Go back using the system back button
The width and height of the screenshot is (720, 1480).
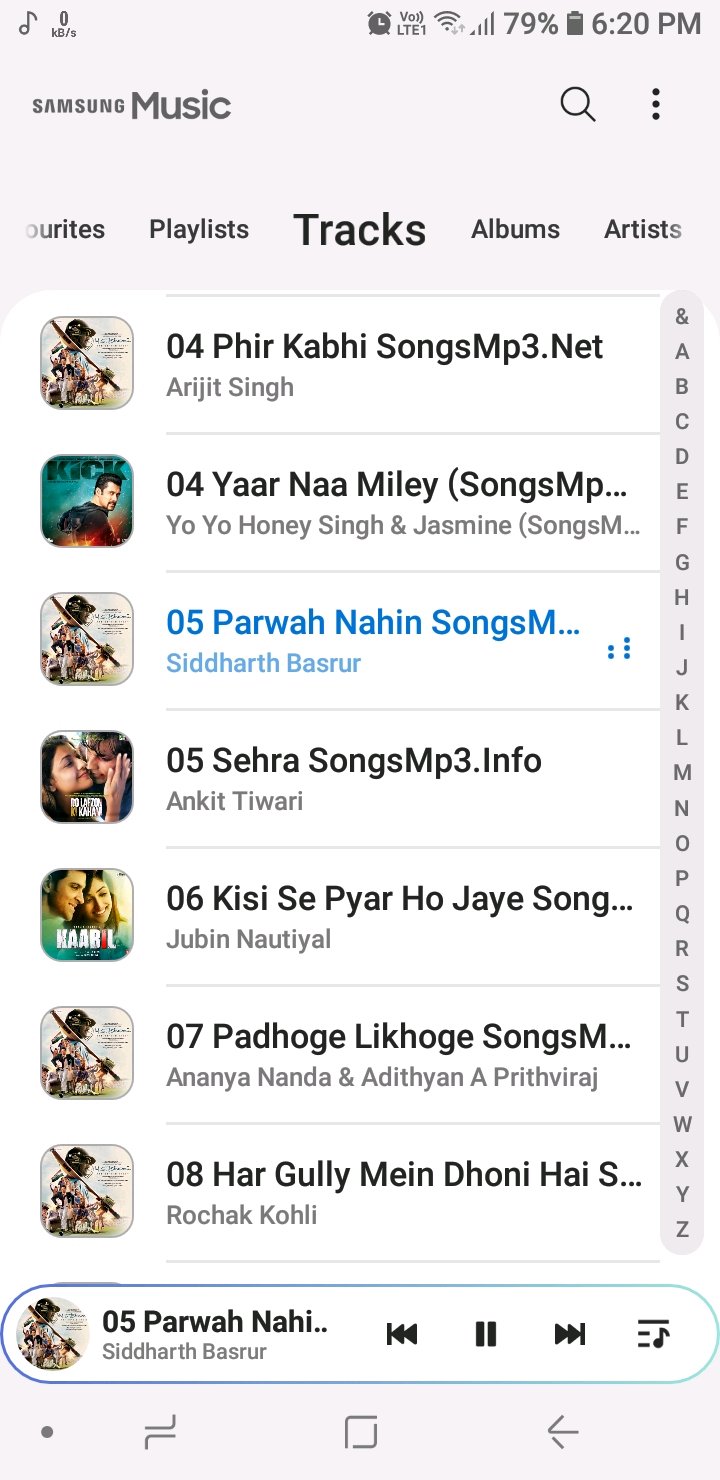[563, 1432]
